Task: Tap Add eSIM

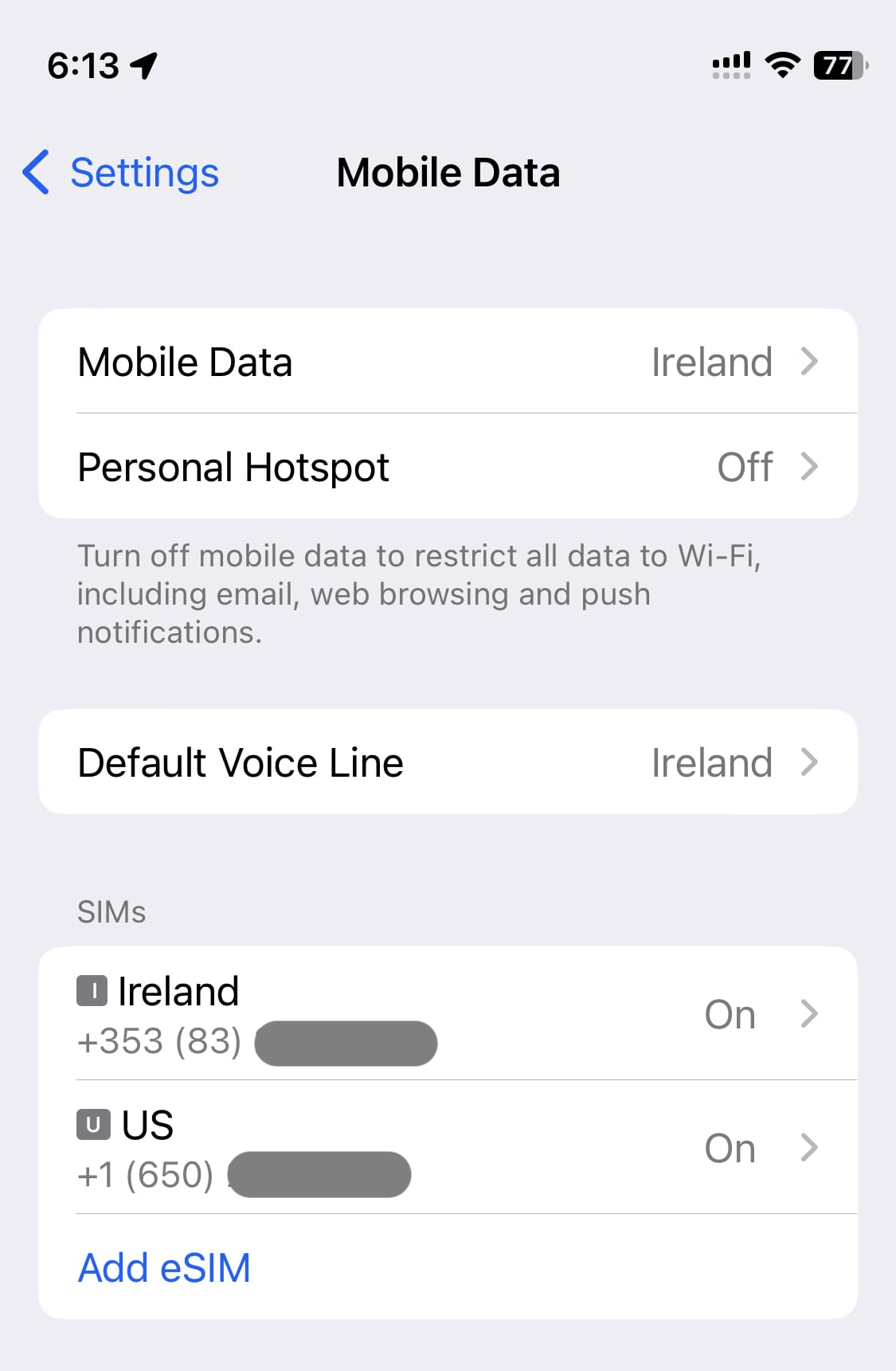Action: click(x=165, y=1267)
